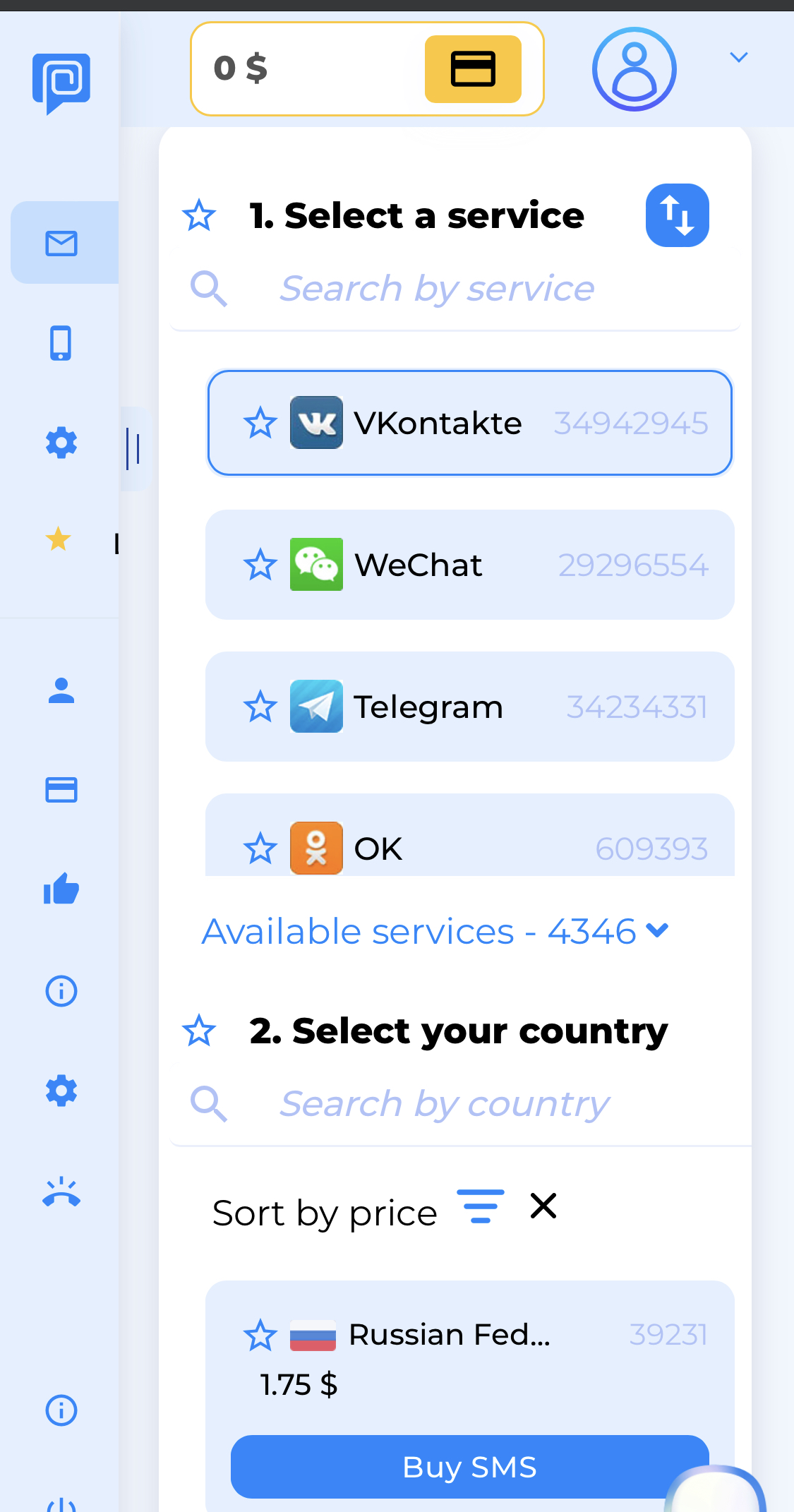Select the WeChat service
This screenshot has width=794, height=1512.
click(x=470, y=565)
